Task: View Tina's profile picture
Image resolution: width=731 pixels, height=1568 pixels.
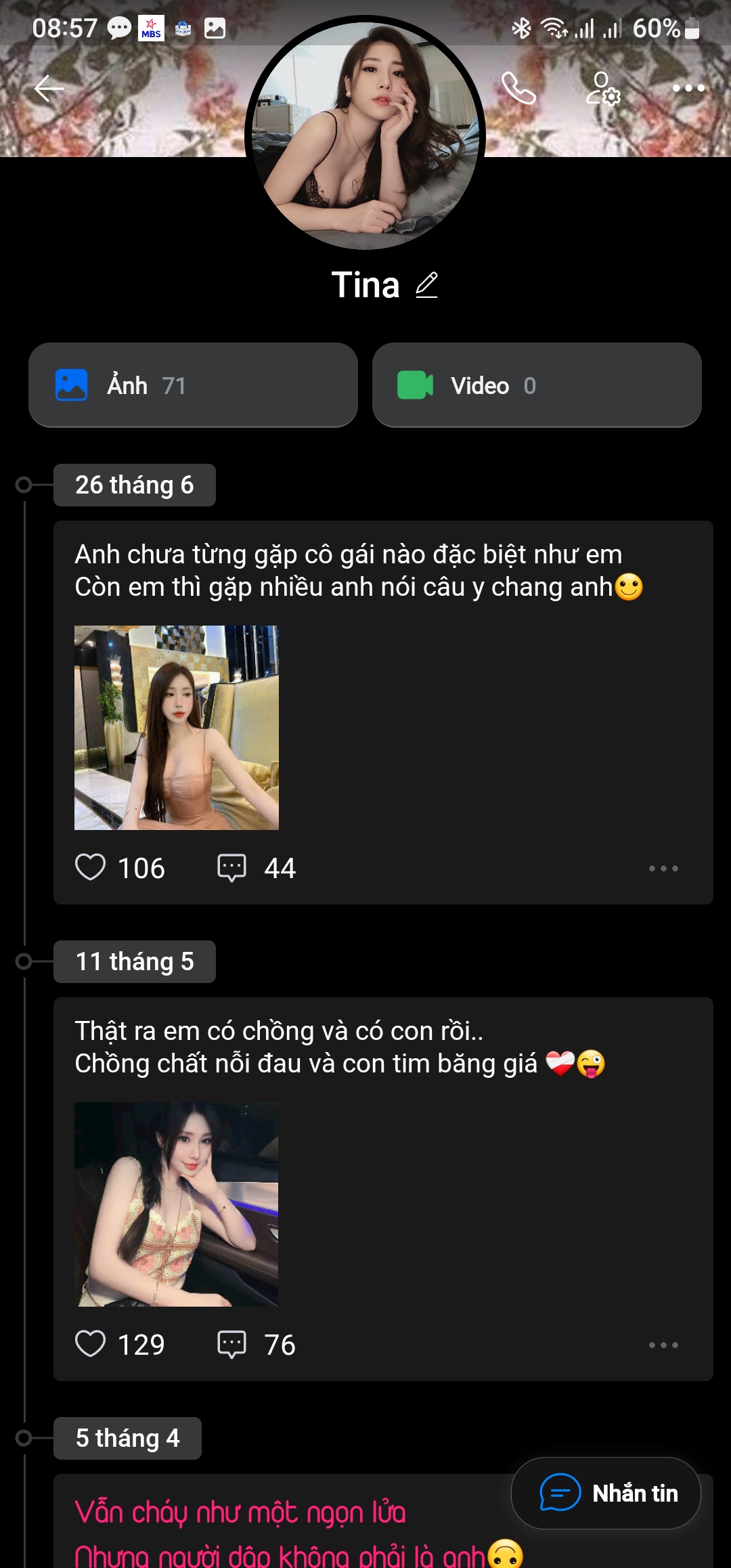Action: 365,135
